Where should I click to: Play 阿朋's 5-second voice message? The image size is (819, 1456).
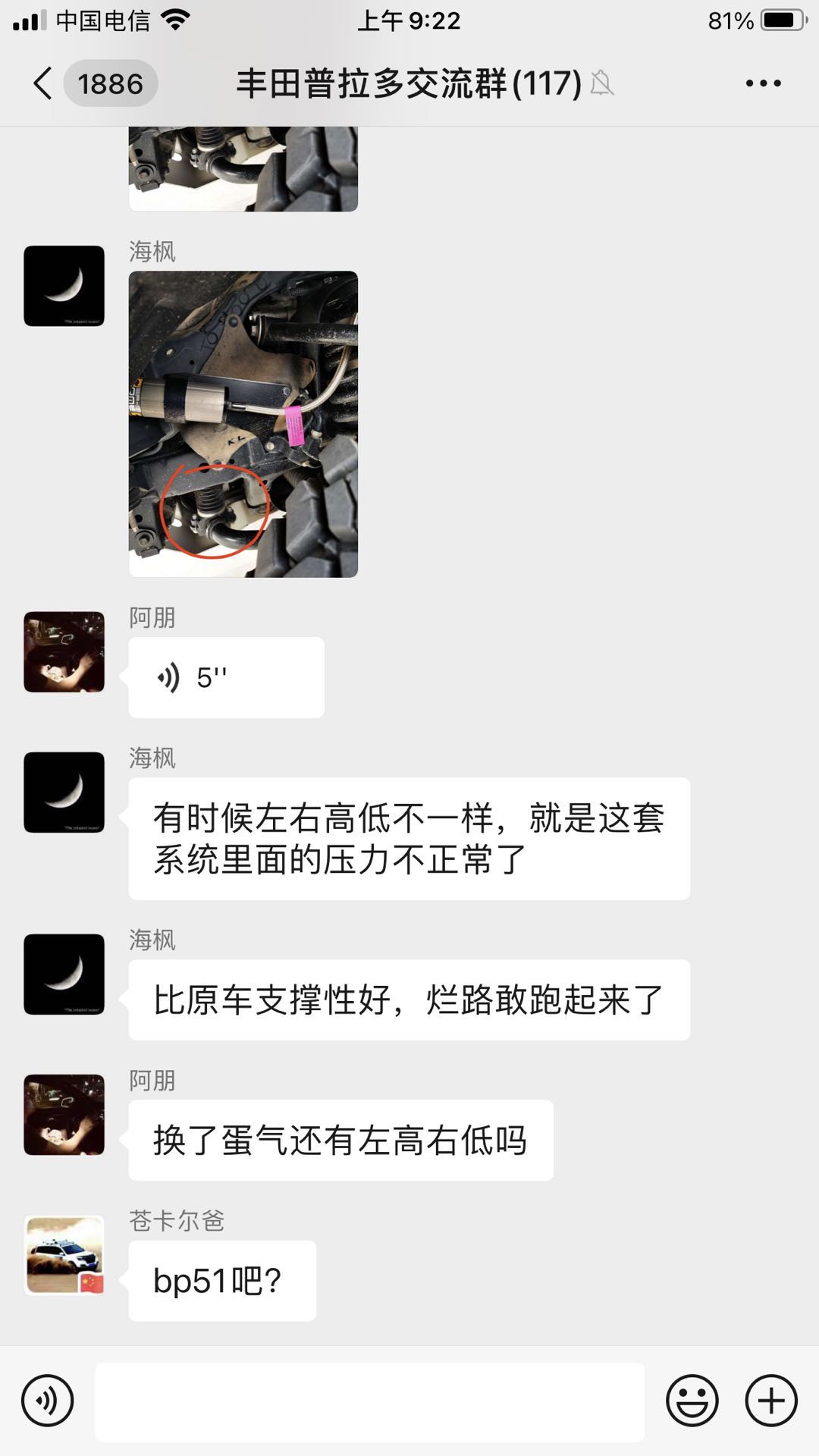pyautogui.click(x=226, y=678)
